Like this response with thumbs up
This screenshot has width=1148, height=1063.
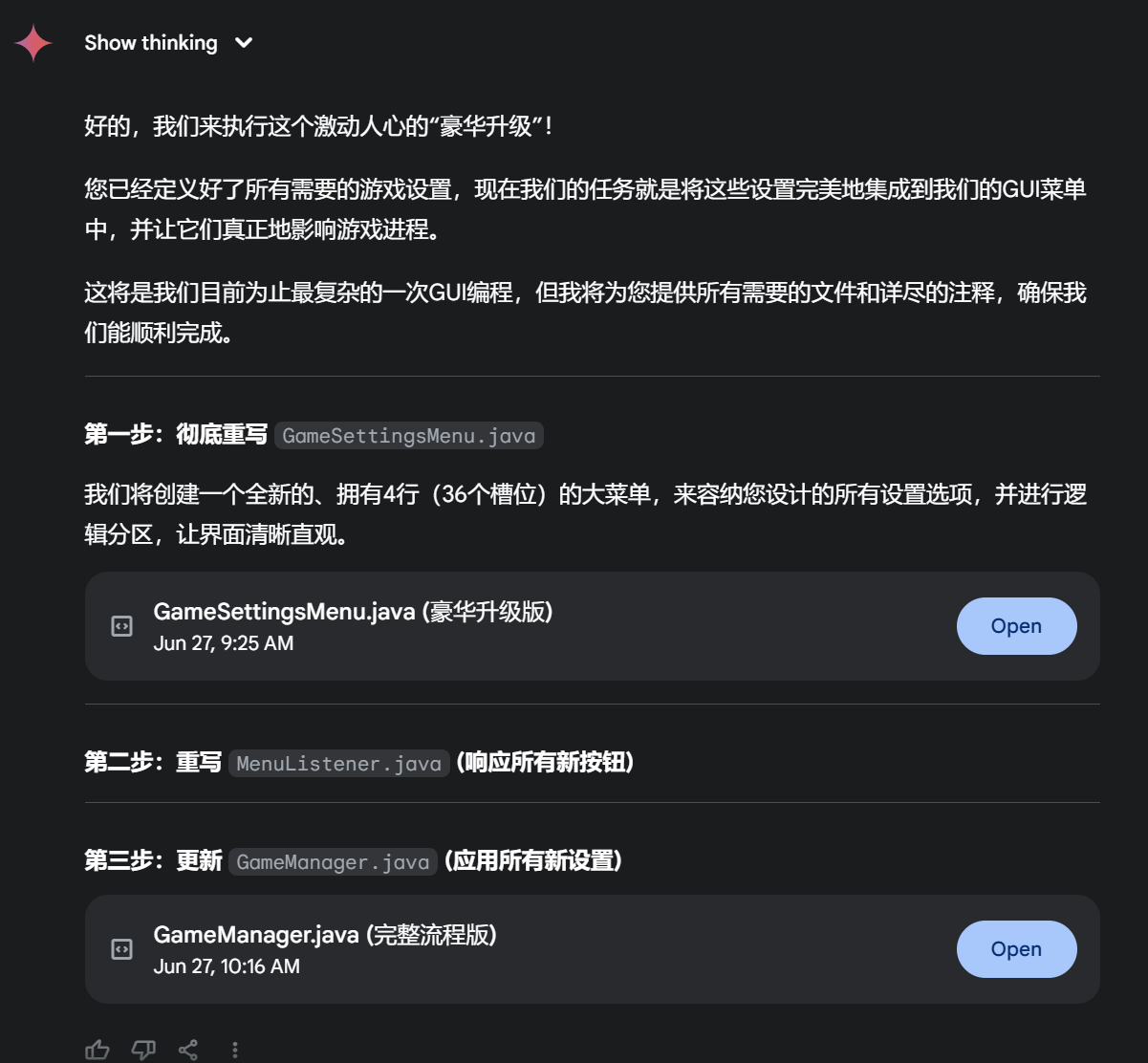point(97,1050)
